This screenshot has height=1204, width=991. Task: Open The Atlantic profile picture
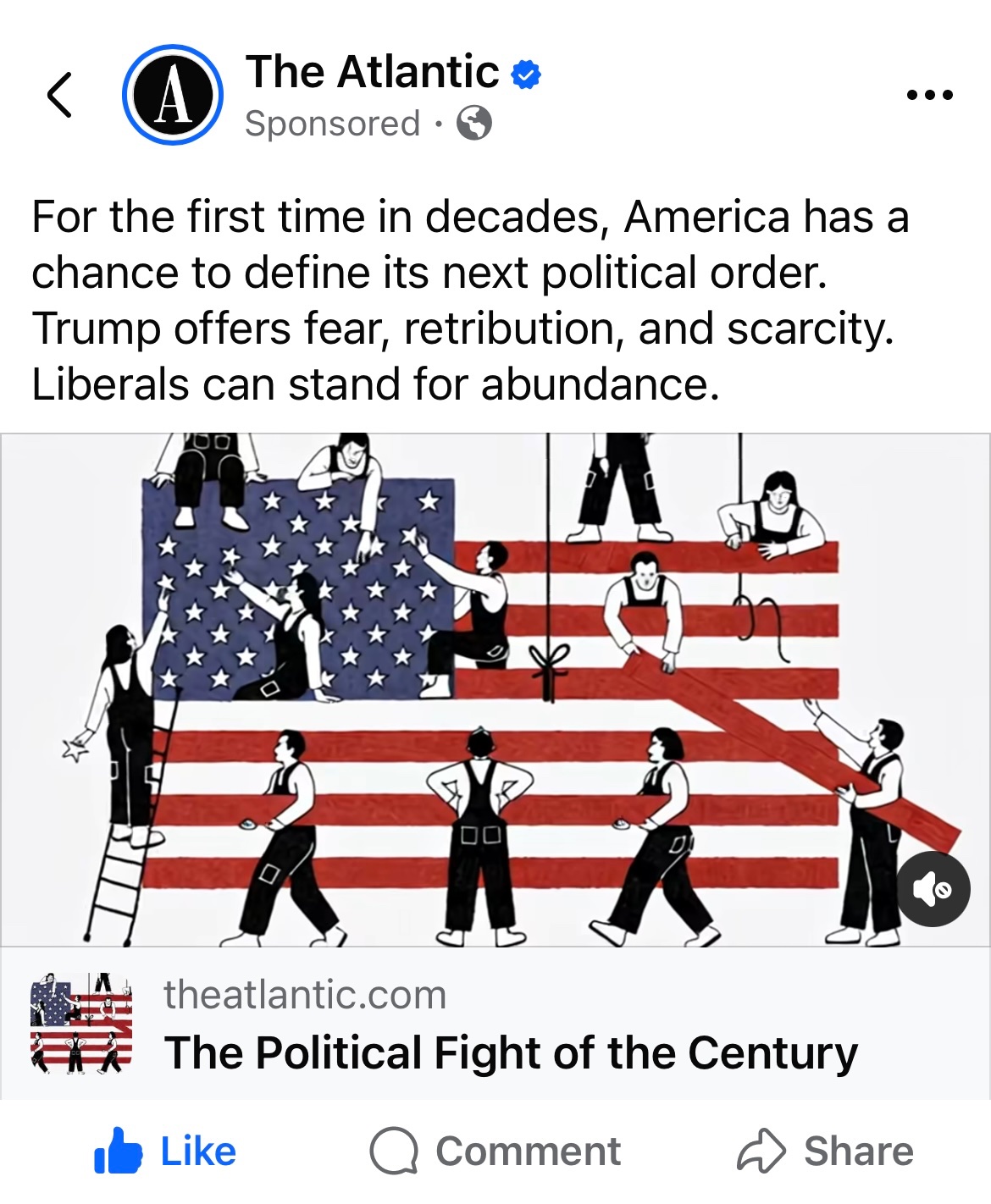click(x=173, y=95)
